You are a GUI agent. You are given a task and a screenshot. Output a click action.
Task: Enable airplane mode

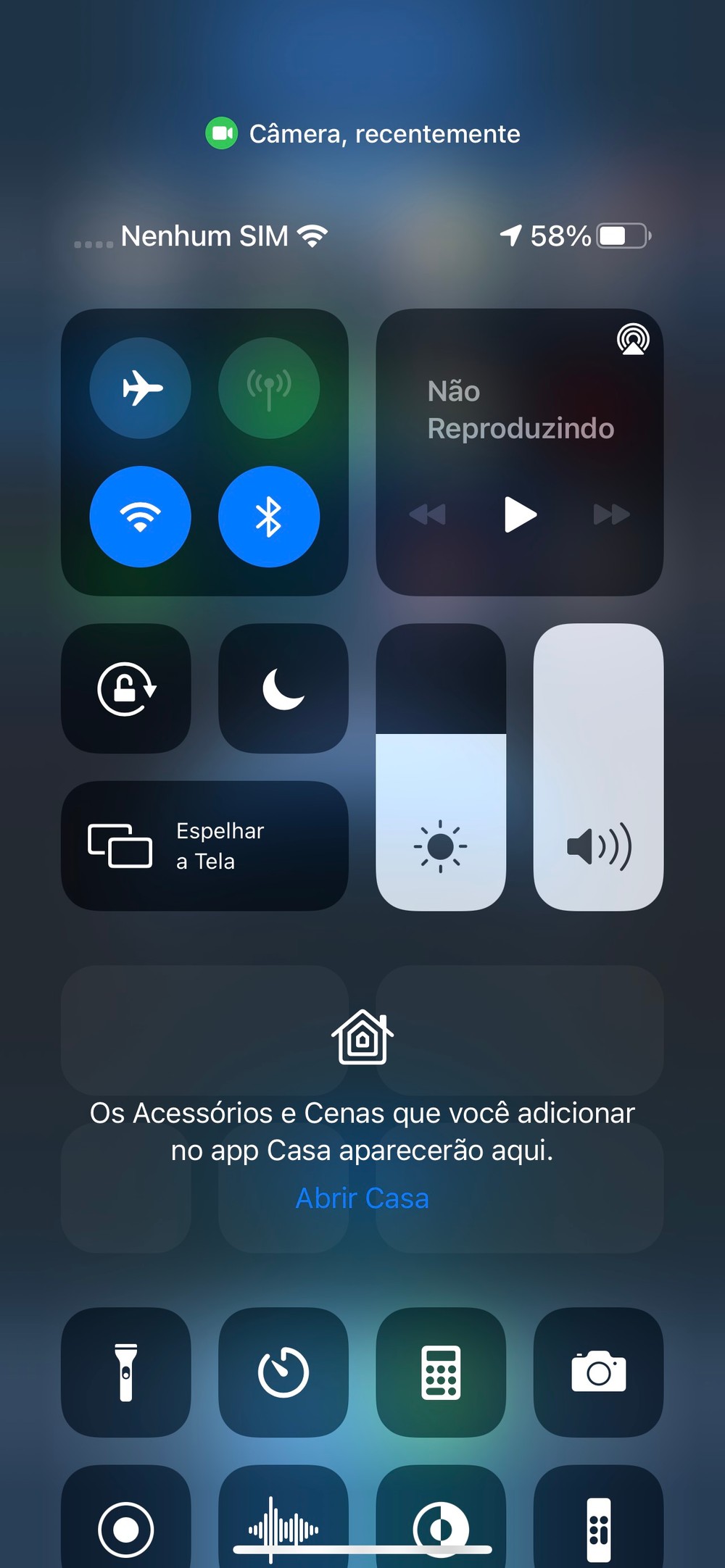[x=141, y=388]
